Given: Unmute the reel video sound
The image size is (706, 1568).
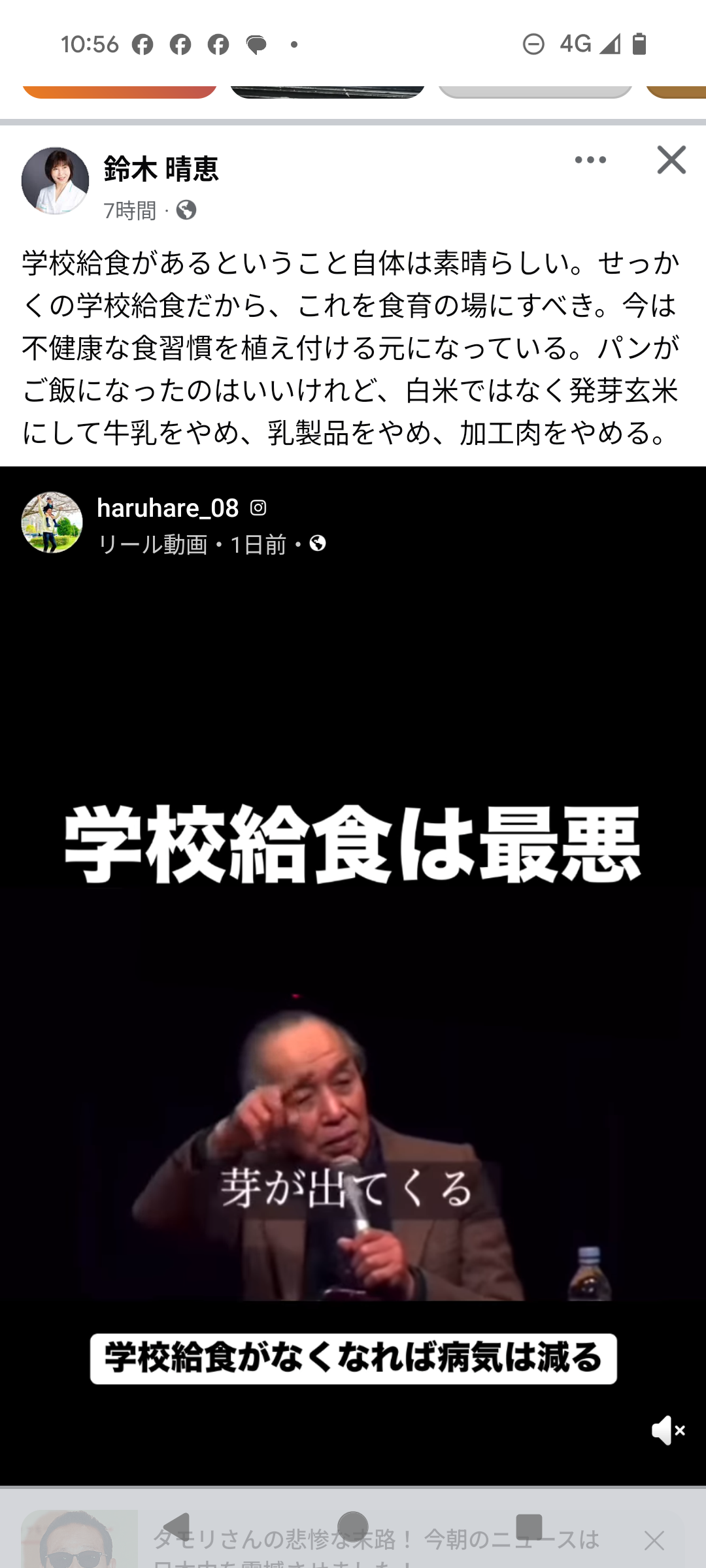Looking at the screenshot, I should pyautogui.click(x=667, y=1430).
